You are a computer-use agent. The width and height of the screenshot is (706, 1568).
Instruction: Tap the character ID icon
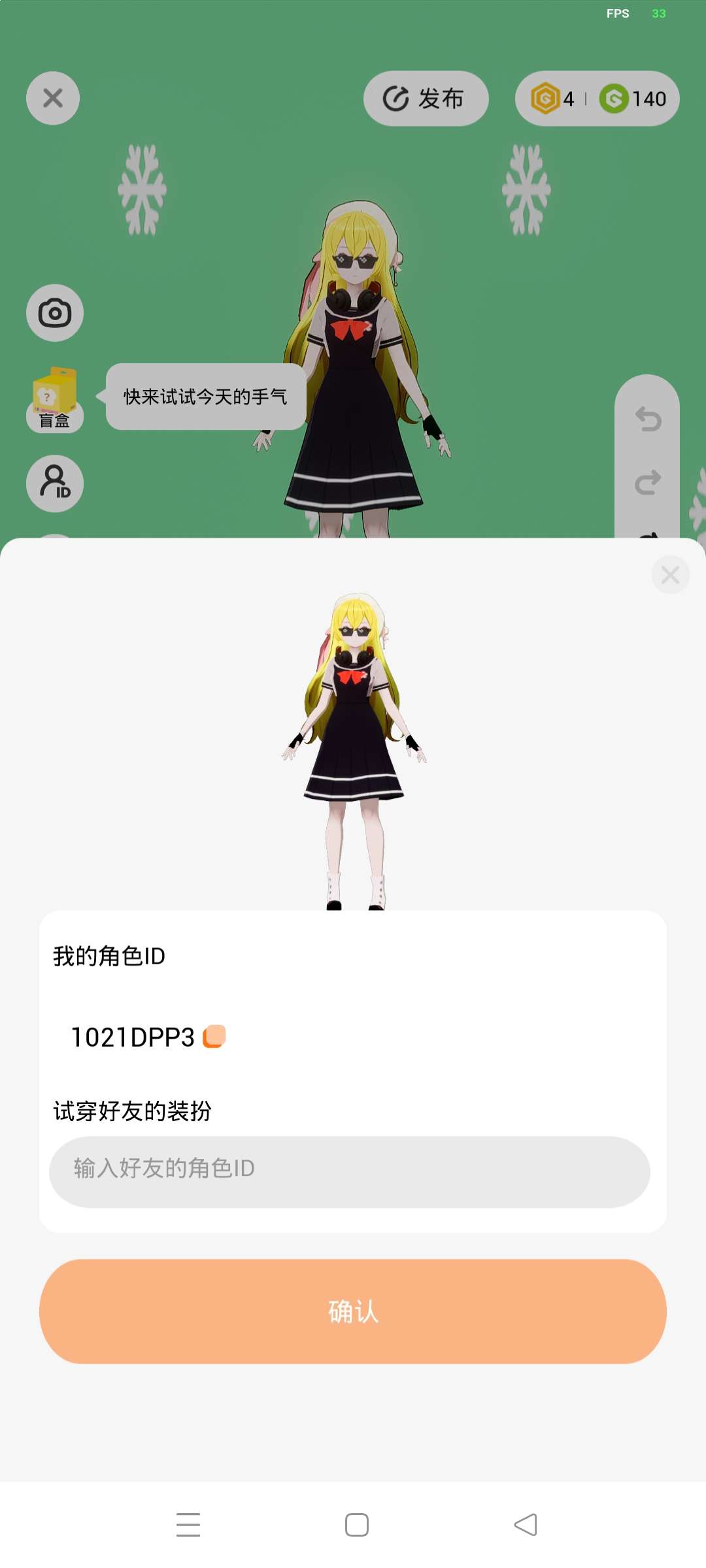coord(55,483)
